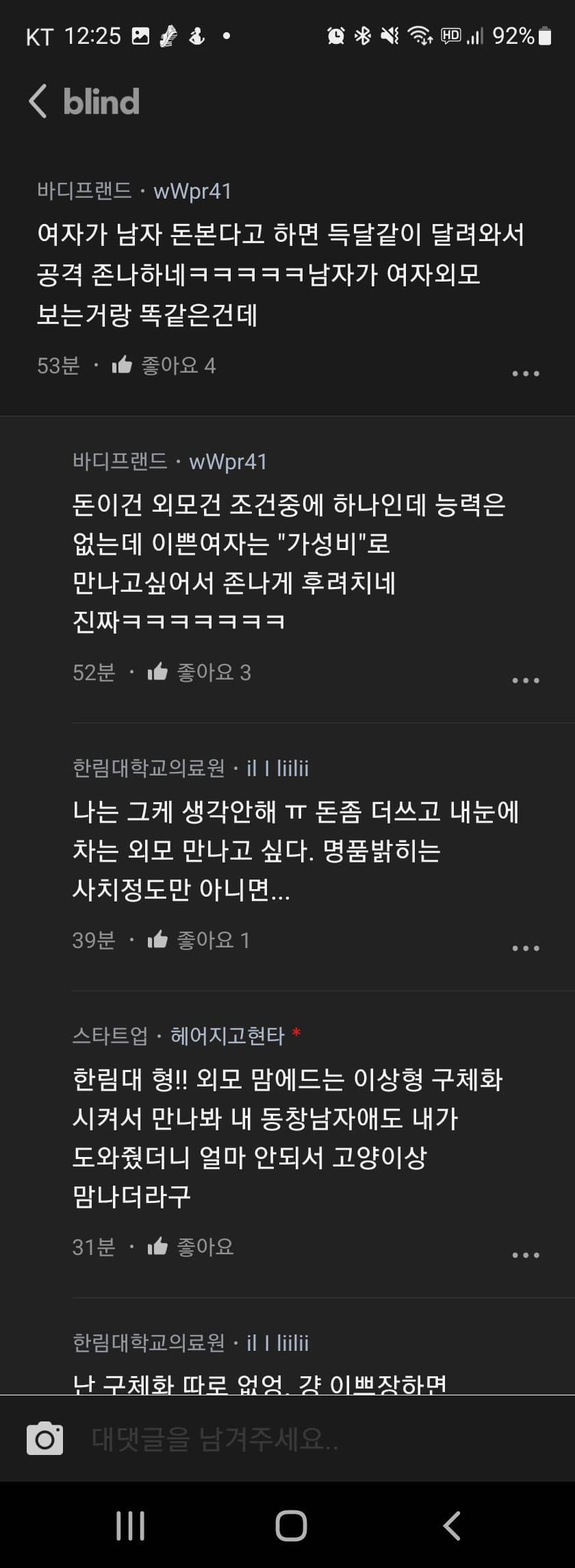Open more options on the 39분 reply

526,948
